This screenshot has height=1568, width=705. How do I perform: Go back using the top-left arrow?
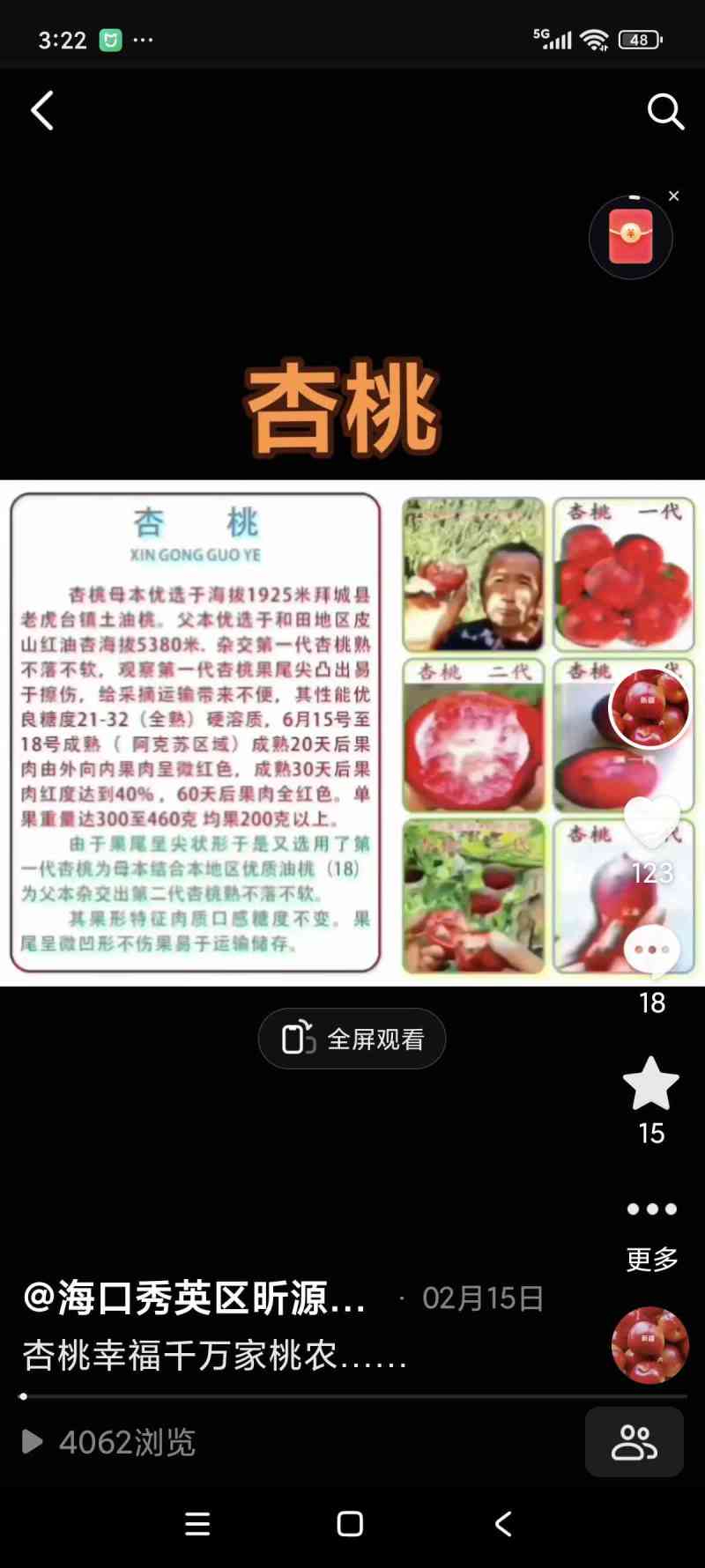click(x=42, y=111)
